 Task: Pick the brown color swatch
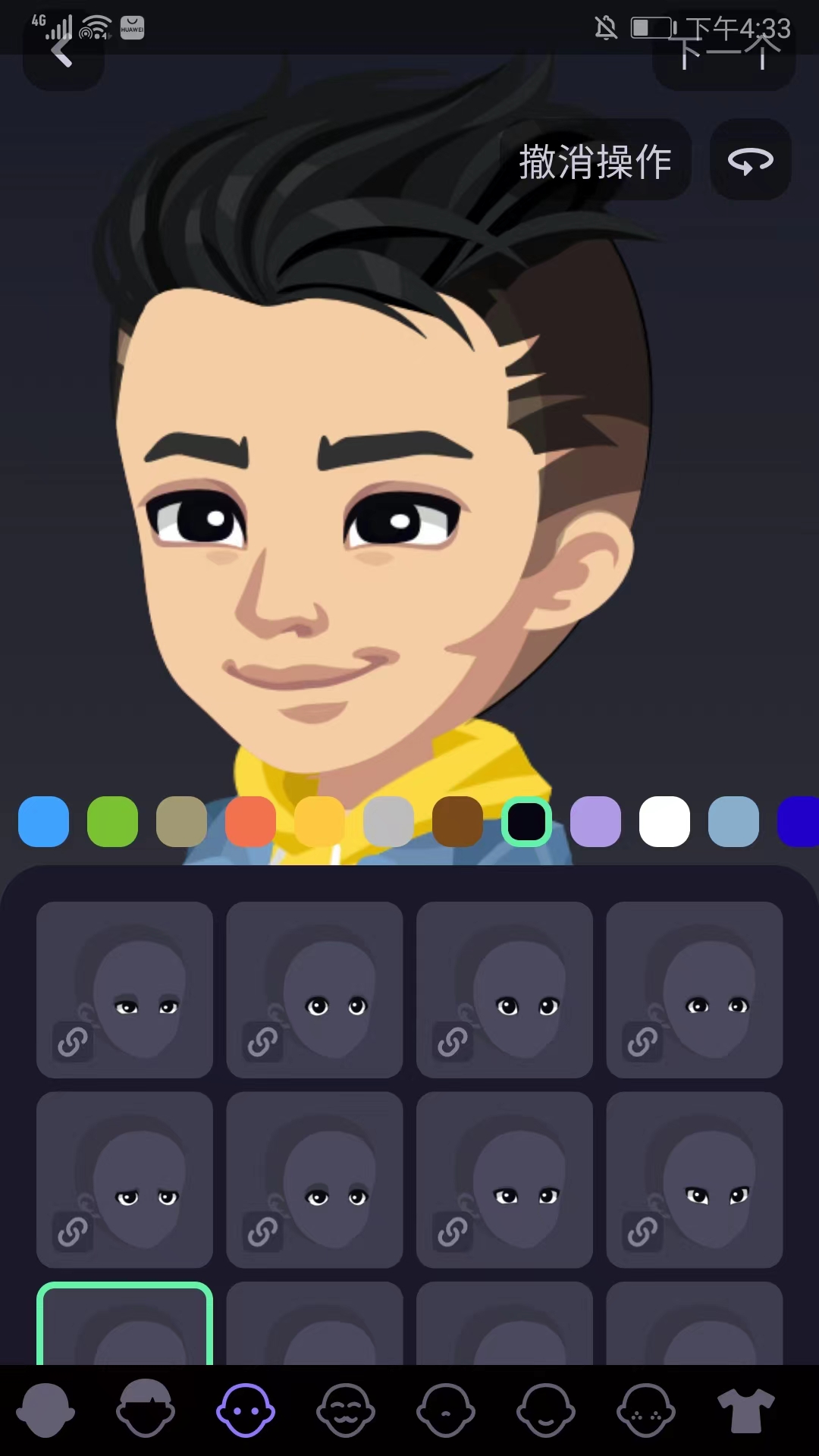click(x=457, y=821)
